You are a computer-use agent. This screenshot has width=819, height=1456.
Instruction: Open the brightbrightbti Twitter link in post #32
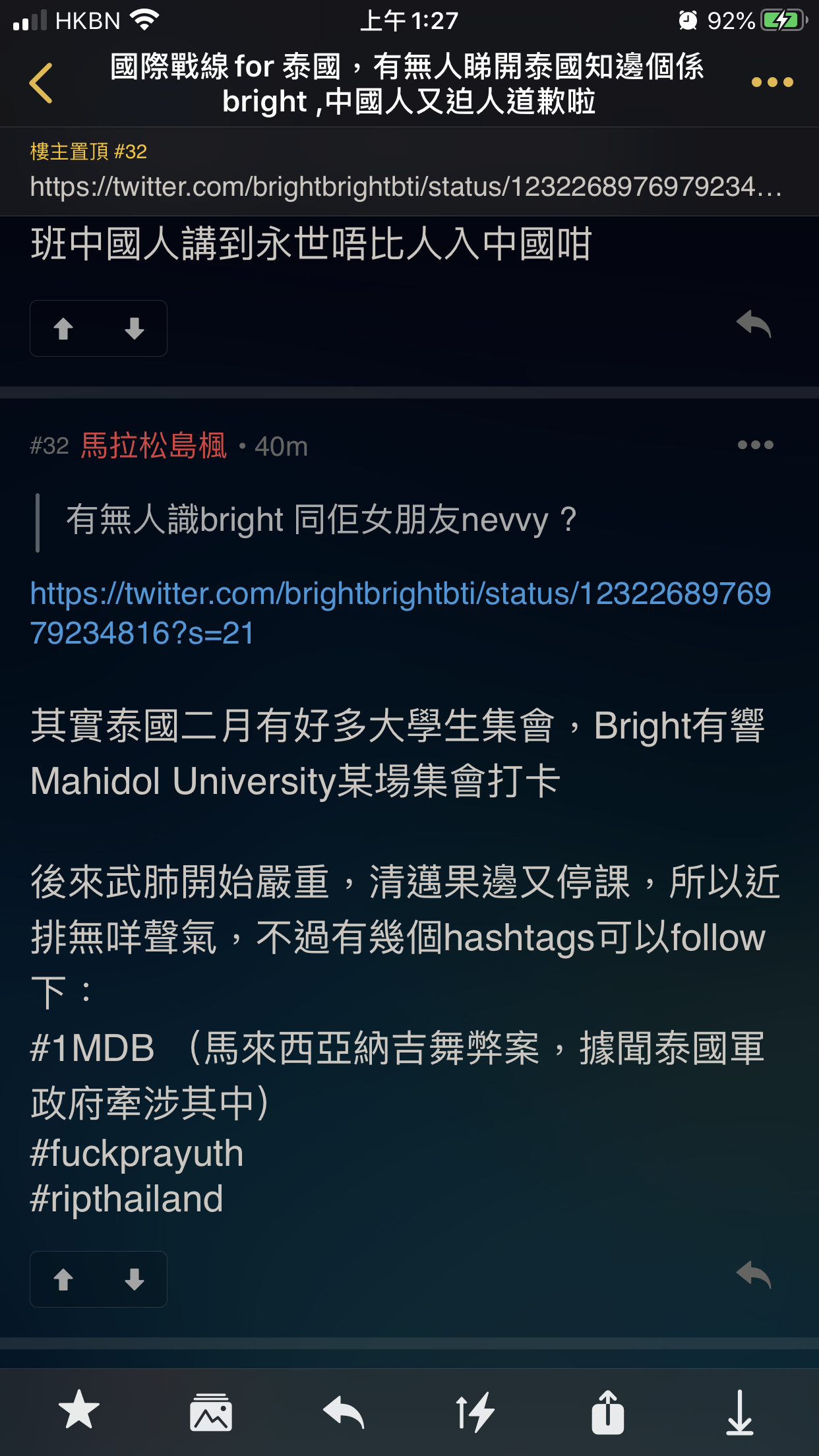tap(400, 613)
